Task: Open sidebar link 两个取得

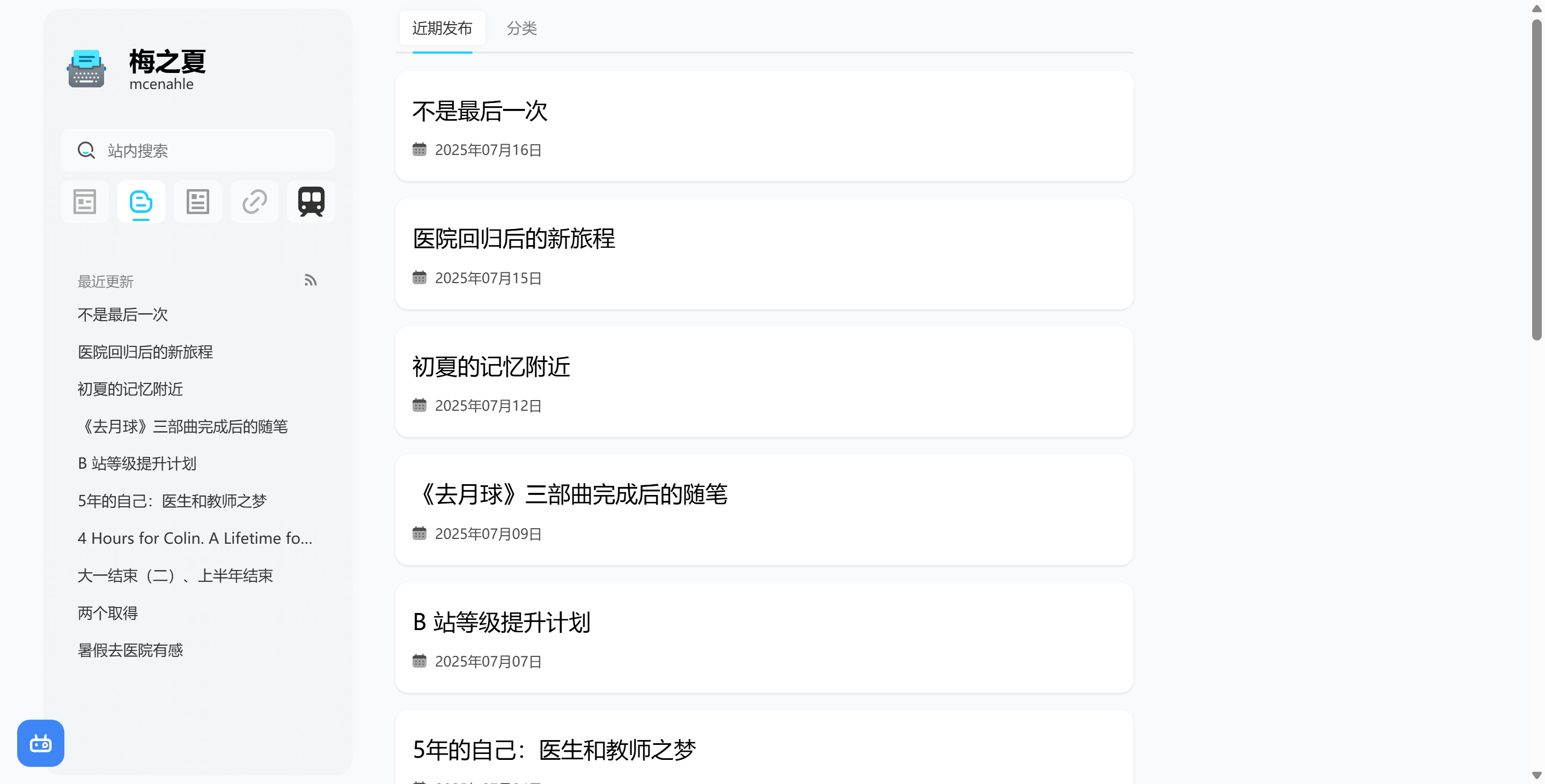Action: coord(108,613)
